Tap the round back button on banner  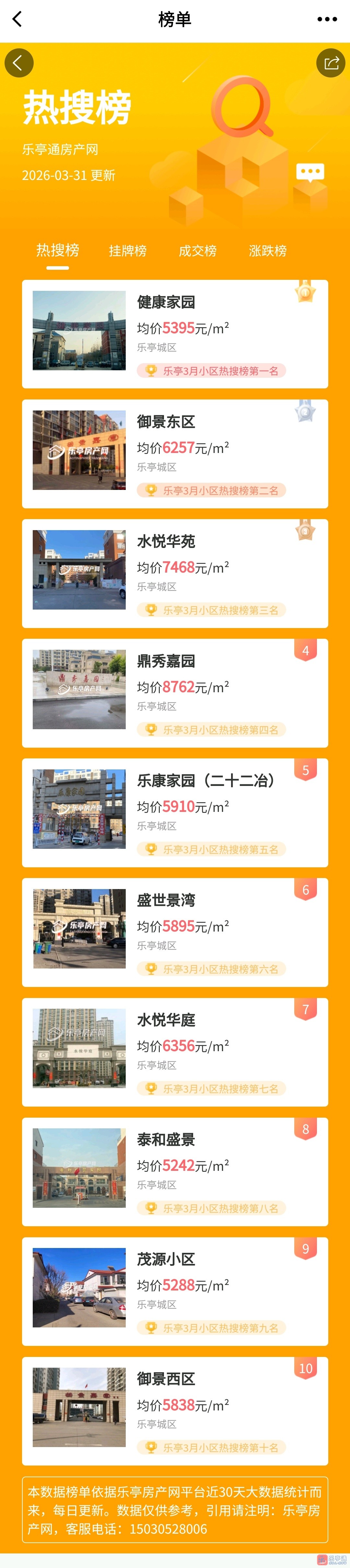tap(19, 63)
